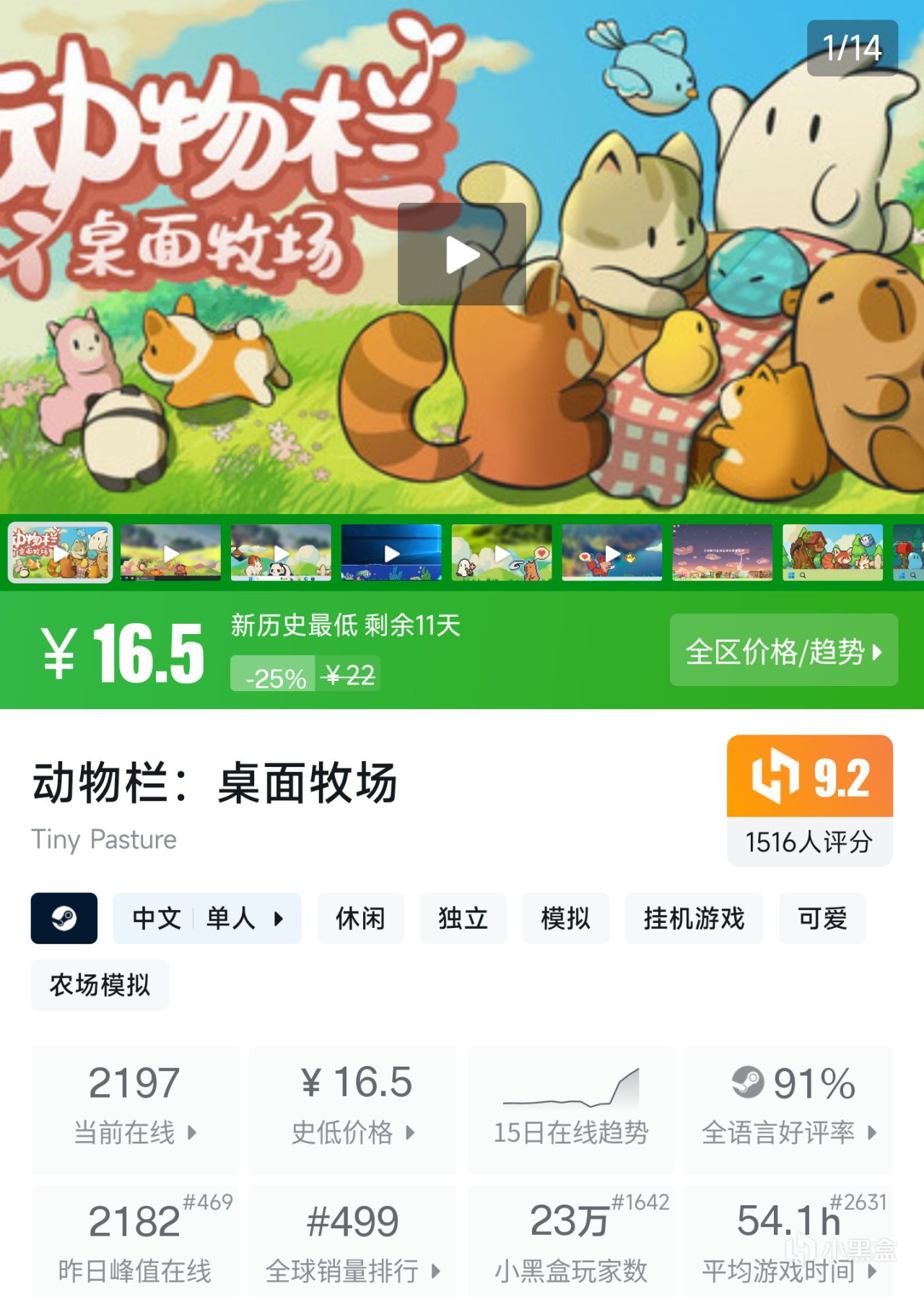924x1297 pixels.
Task: Open the 农场模拟 tag
Action: 100,985
